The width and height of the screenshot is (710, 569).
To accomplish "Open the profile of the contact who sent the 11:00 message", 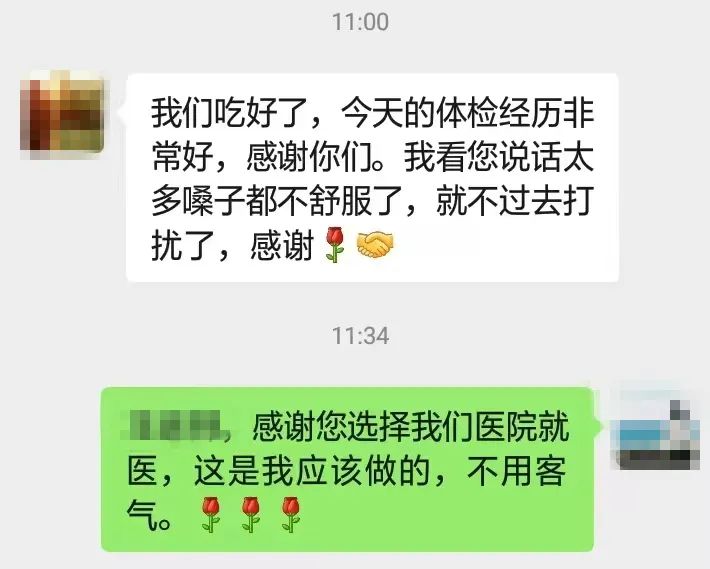I will [61, 113].
